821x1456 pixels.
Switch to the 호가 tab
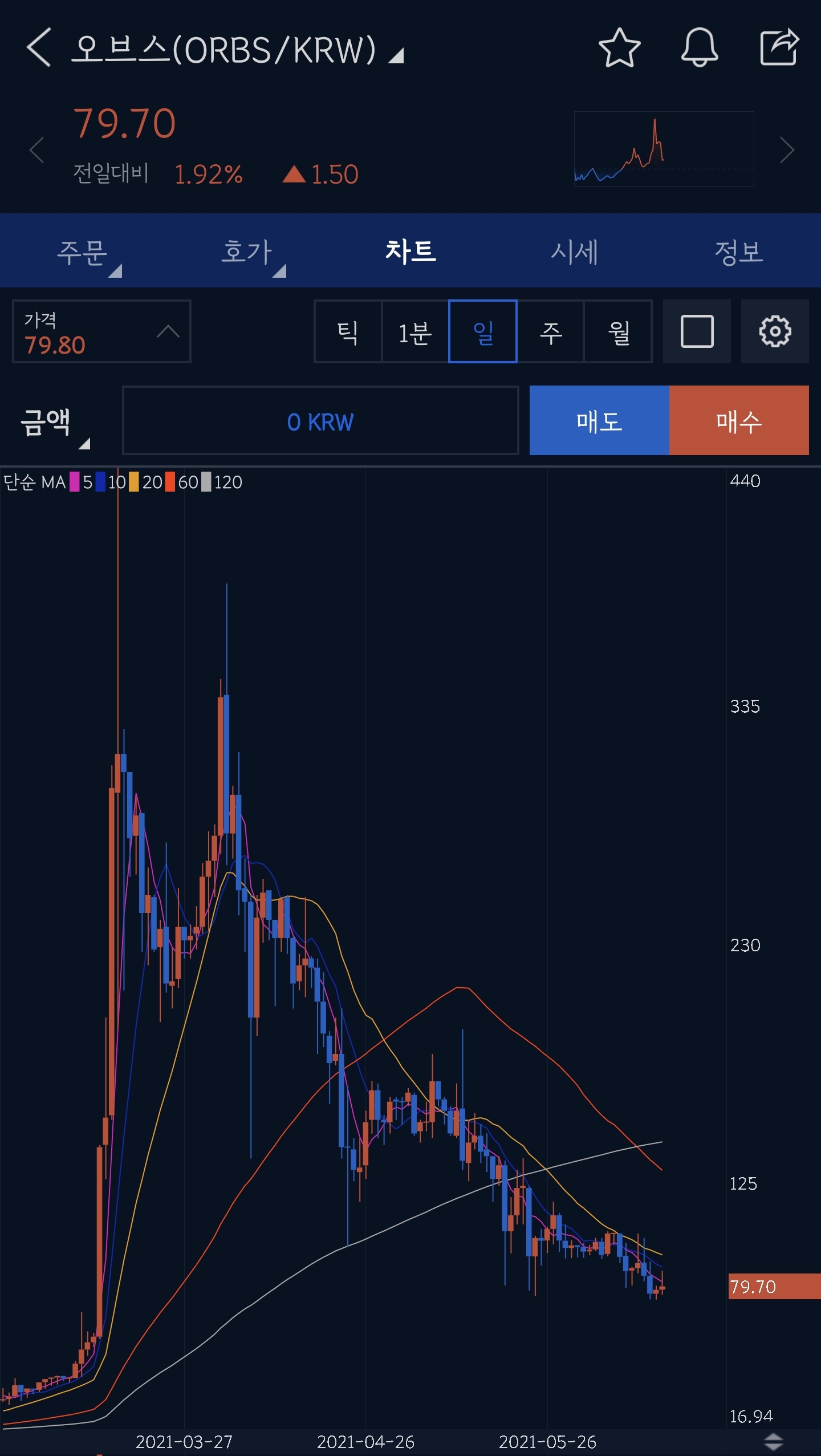coord(247,252)
